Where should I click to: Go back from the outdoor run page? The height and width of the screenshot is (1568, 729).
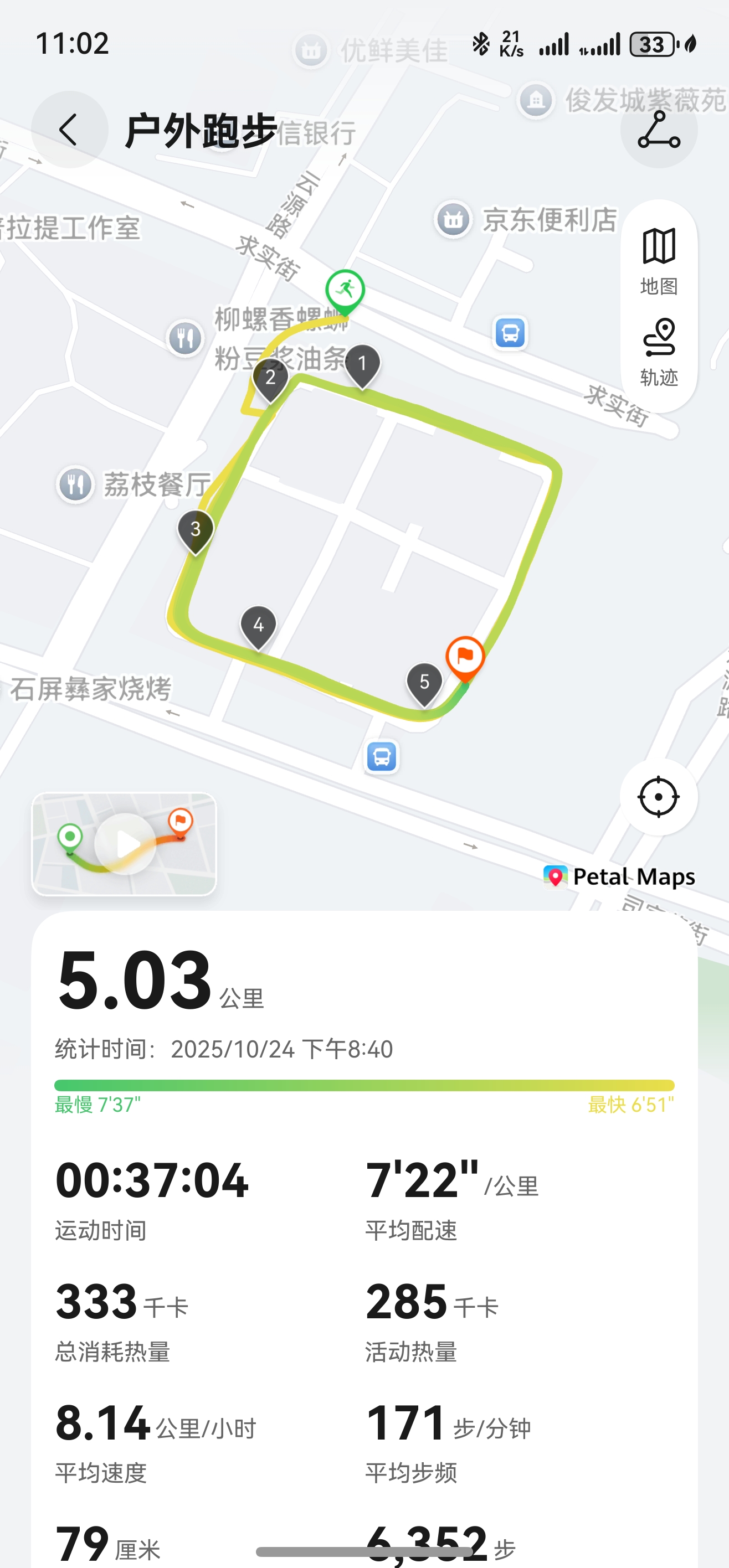(x=69, y=130)
